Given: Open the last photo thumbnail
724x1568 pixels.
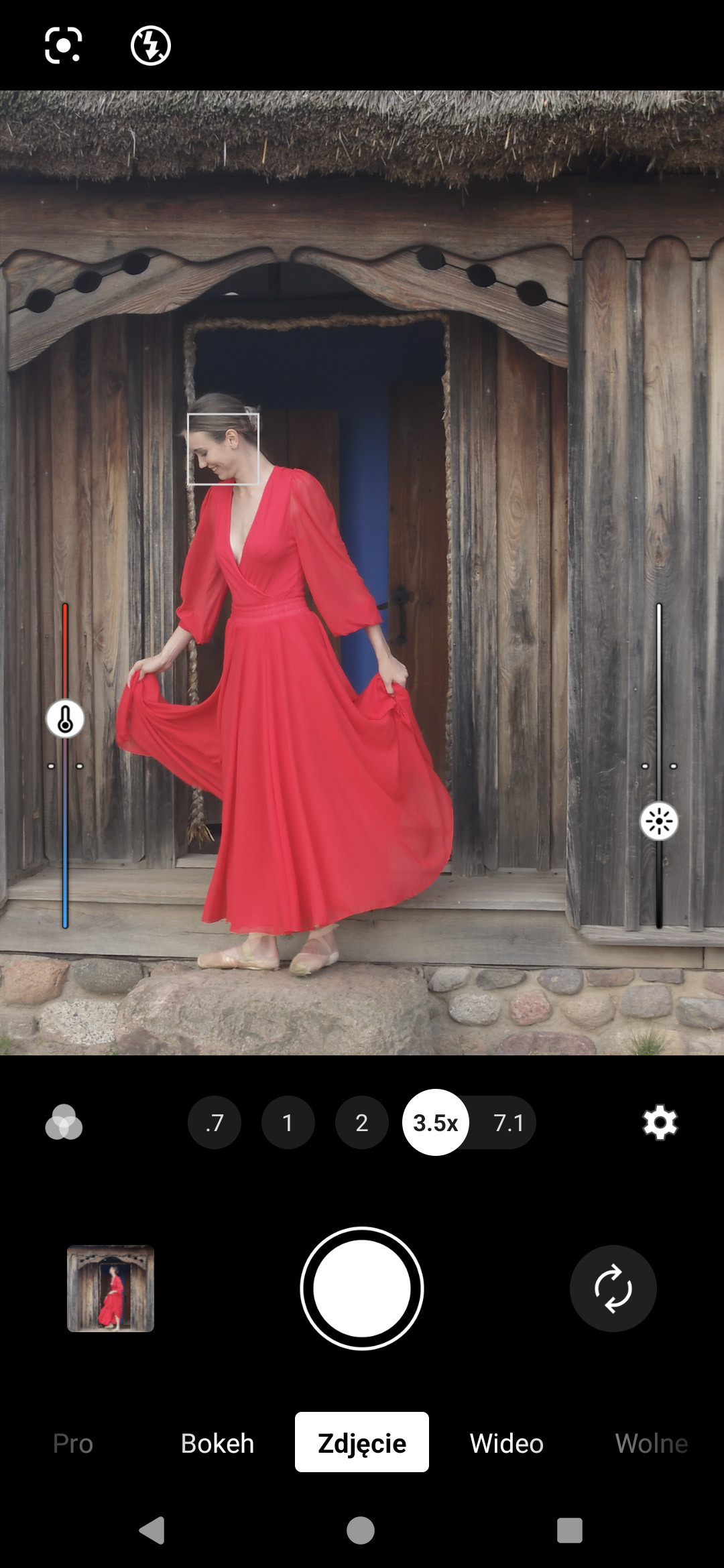Looking at the screenshot, I should pyautogui.click(x=111, y=1289).
